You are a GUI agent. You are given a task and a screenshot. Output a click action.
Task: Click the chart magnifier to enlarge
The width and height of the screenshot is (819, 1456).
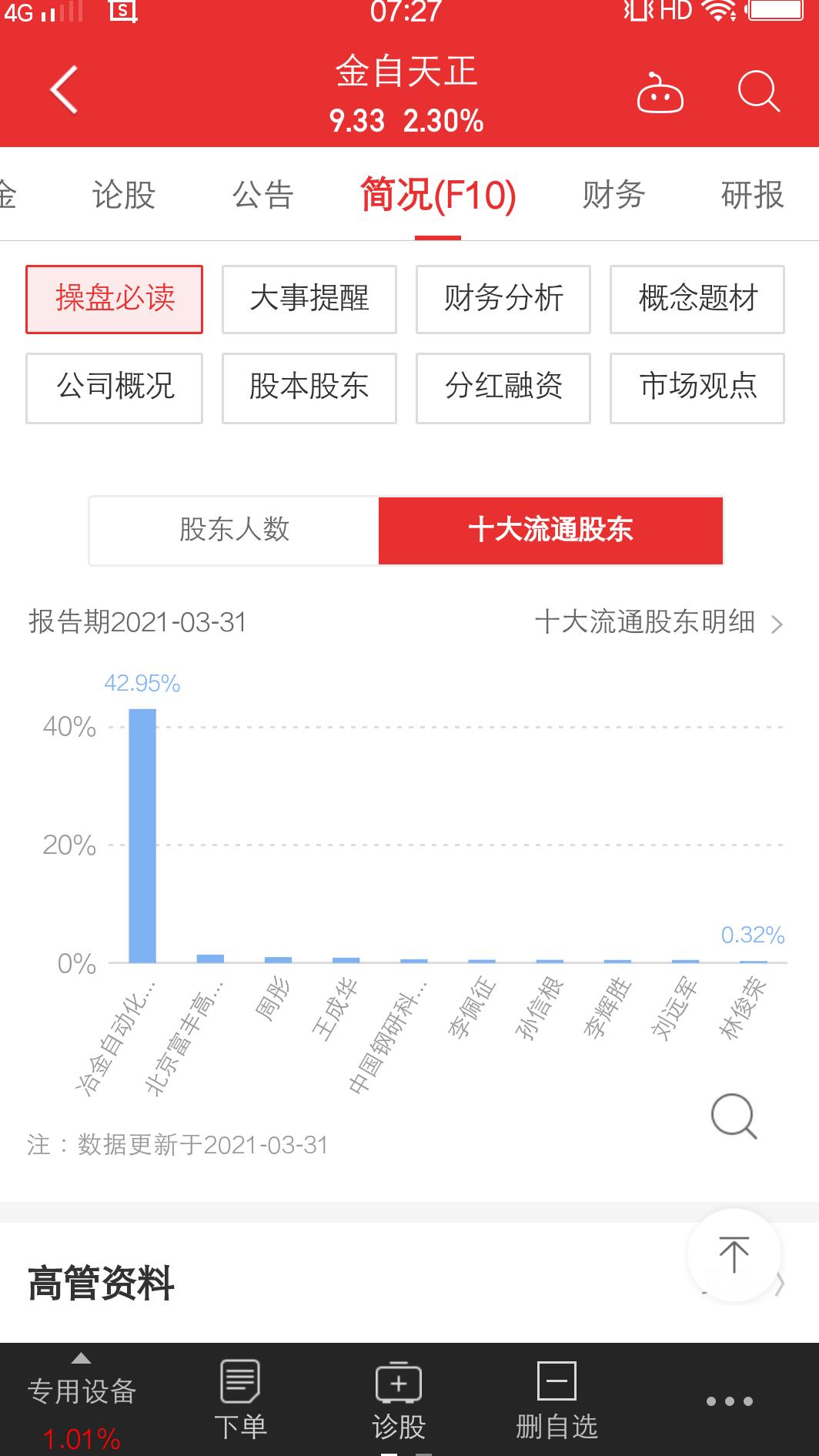(x=734, y=1116)
